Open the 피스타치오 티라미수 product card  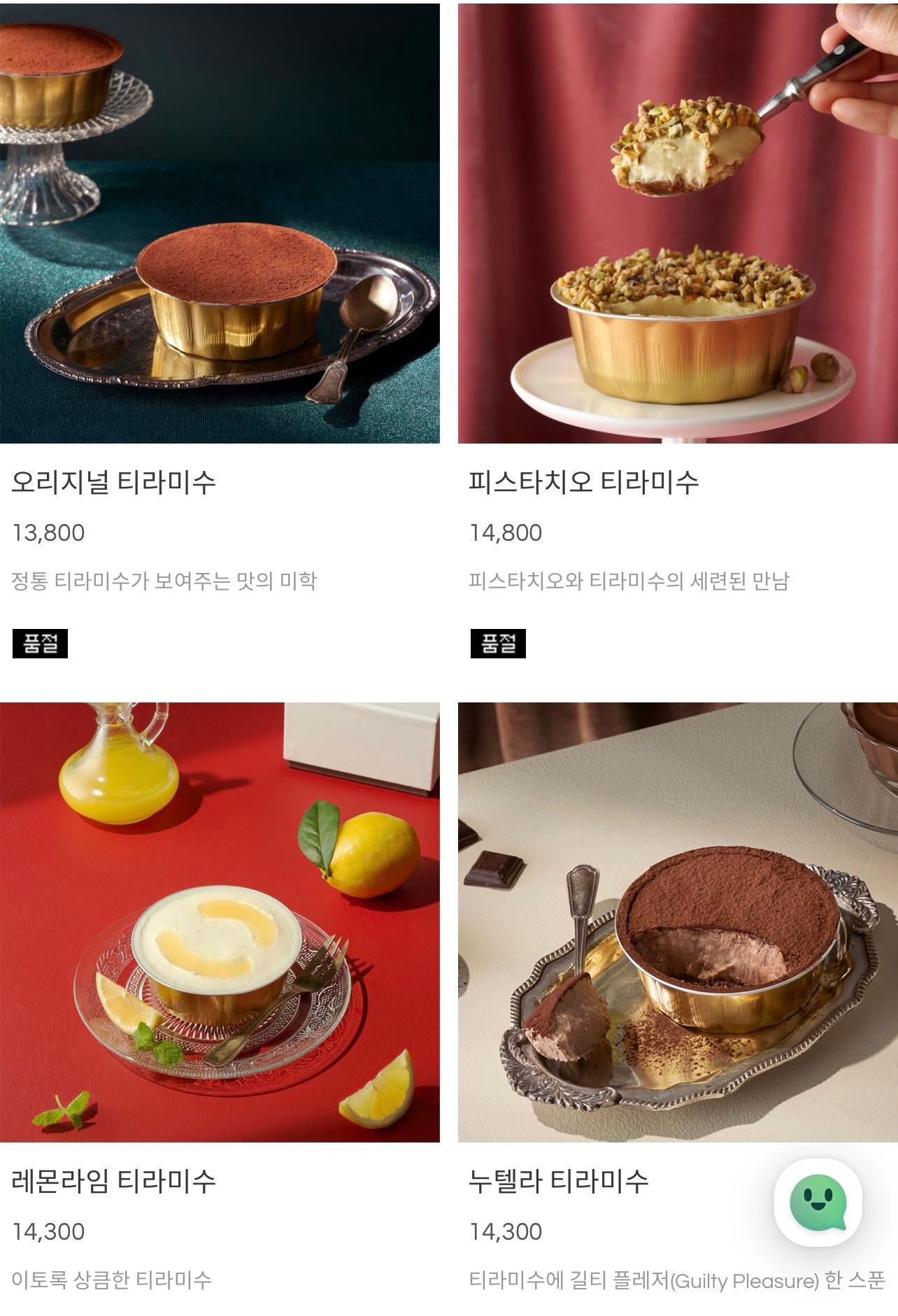[677, 224]
